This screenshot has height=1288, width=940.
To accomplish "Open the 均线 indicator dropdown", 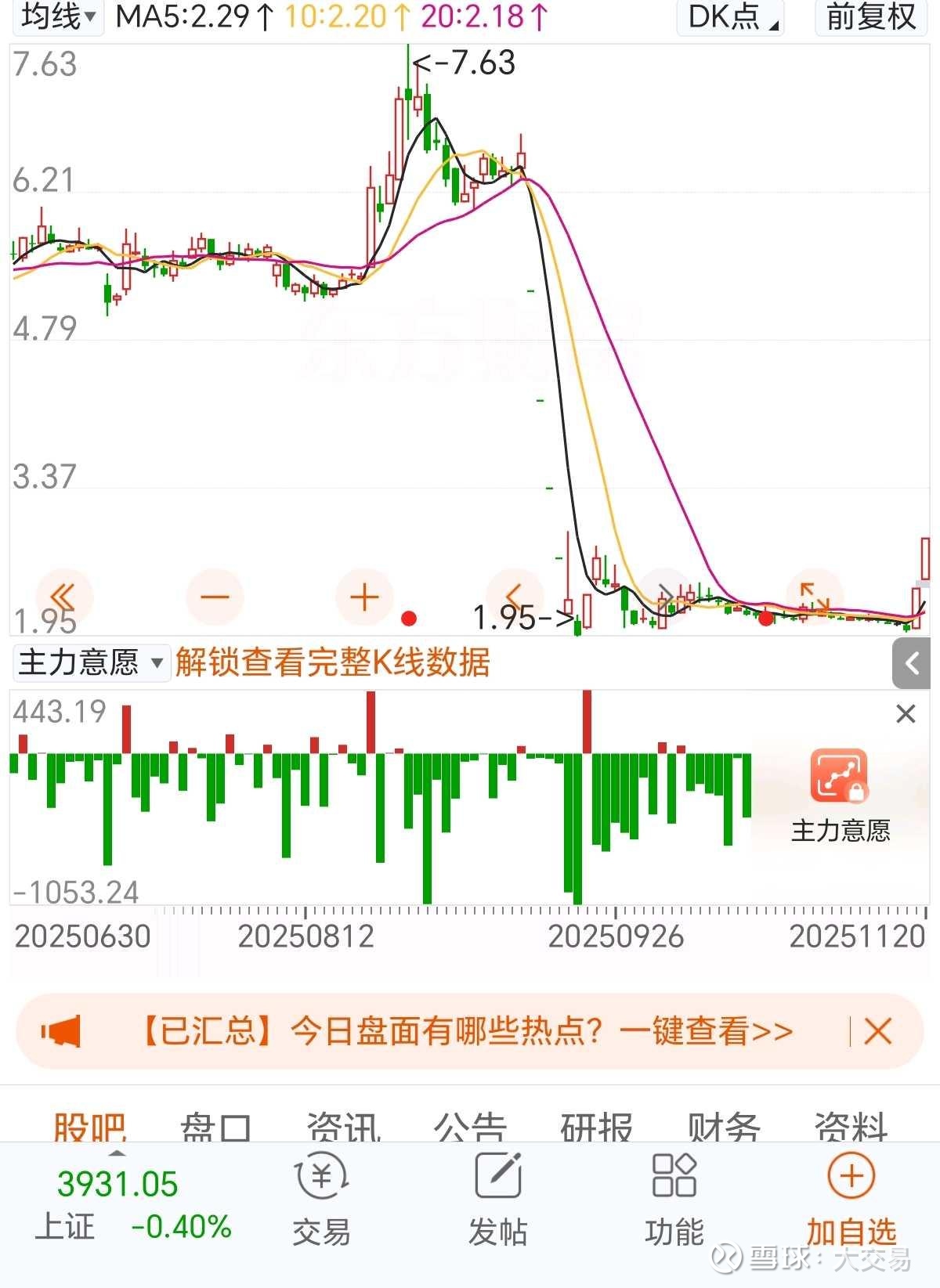I will (58, 16).
